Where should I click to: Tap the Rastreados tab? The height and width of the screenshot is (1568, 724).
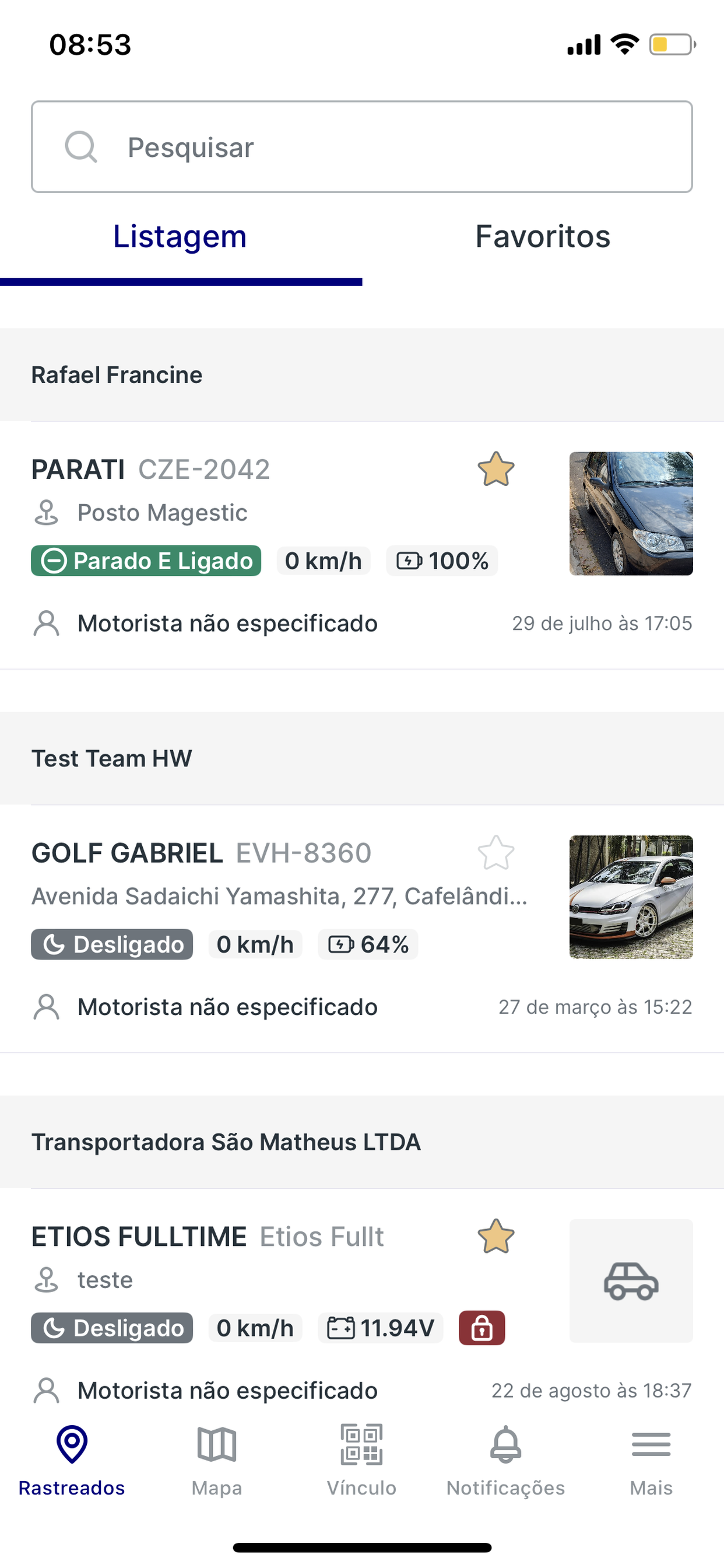click(72, 1461)
